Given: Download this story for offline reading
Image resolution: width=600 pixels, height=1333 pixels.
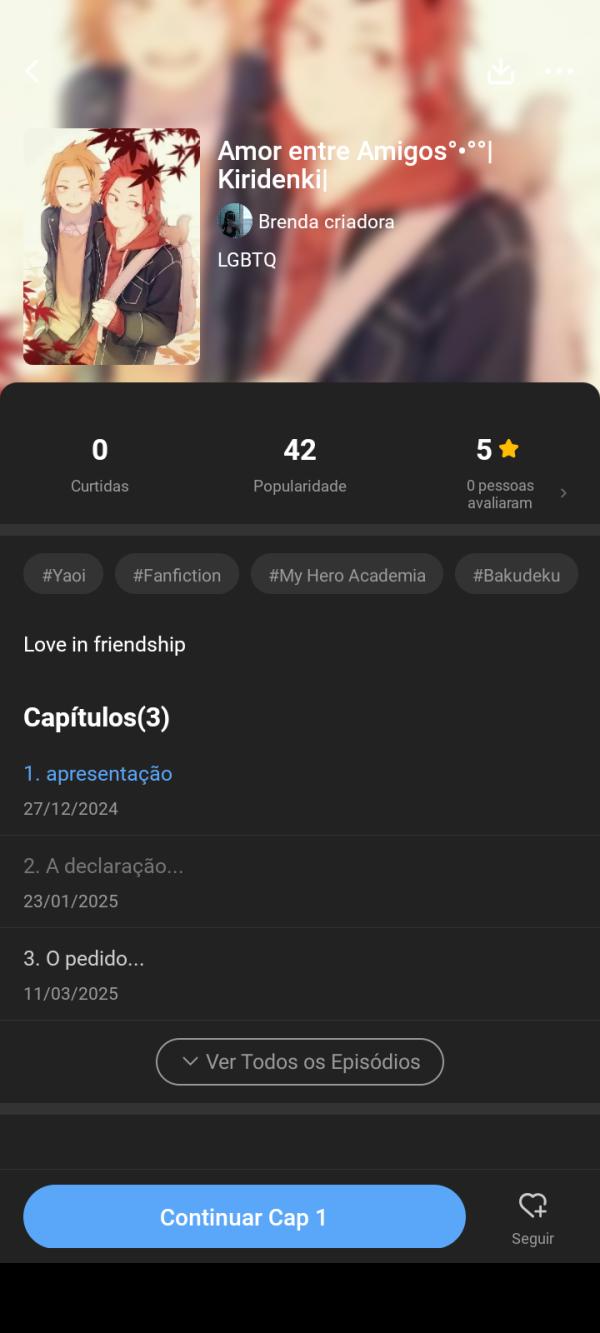Looking at the screenshot, I should tap(500, 71).
